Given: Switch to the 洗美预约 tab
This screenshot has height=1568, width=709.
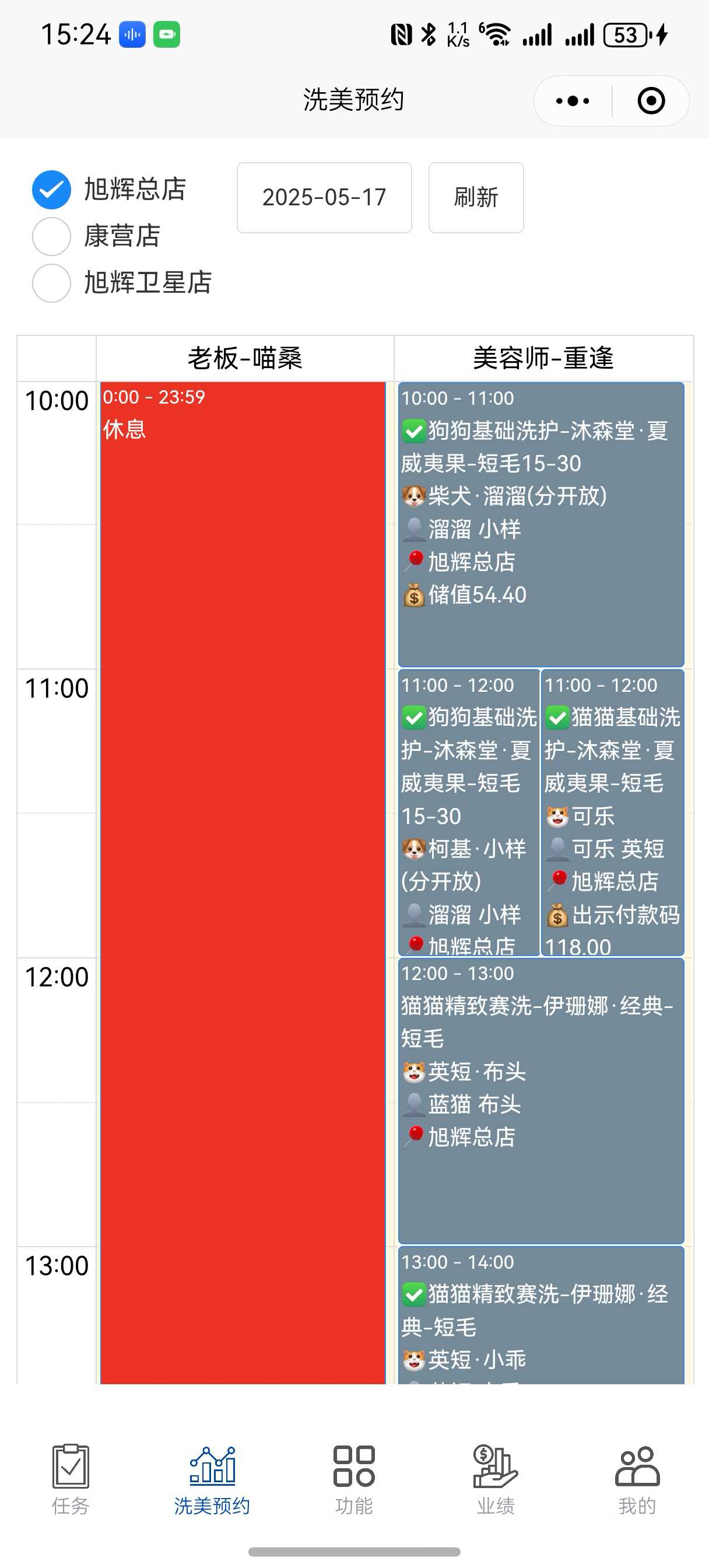Looking at the screenshot, I should coord(212,1479).
